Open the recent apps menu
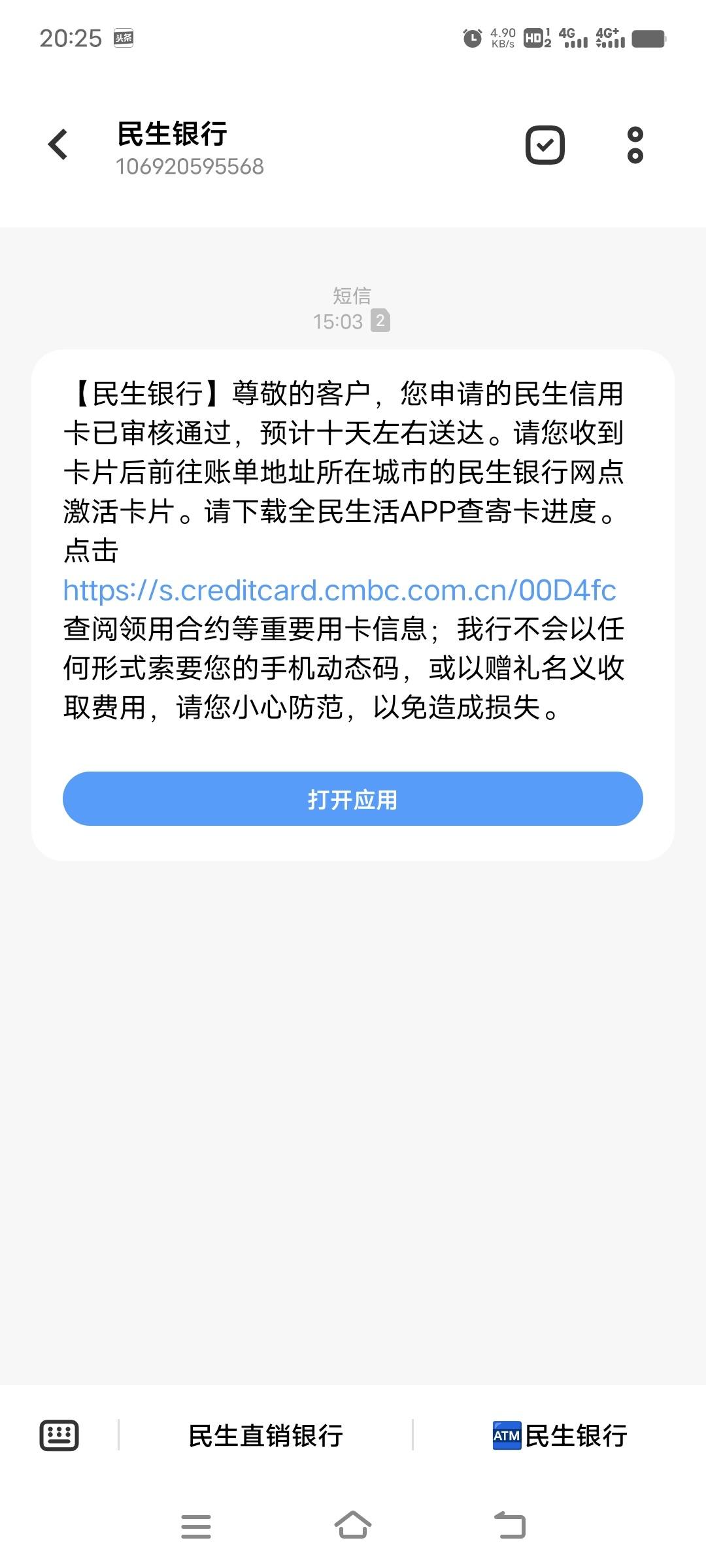This screenshot has height=1568, width=706. coord(196,1526)
